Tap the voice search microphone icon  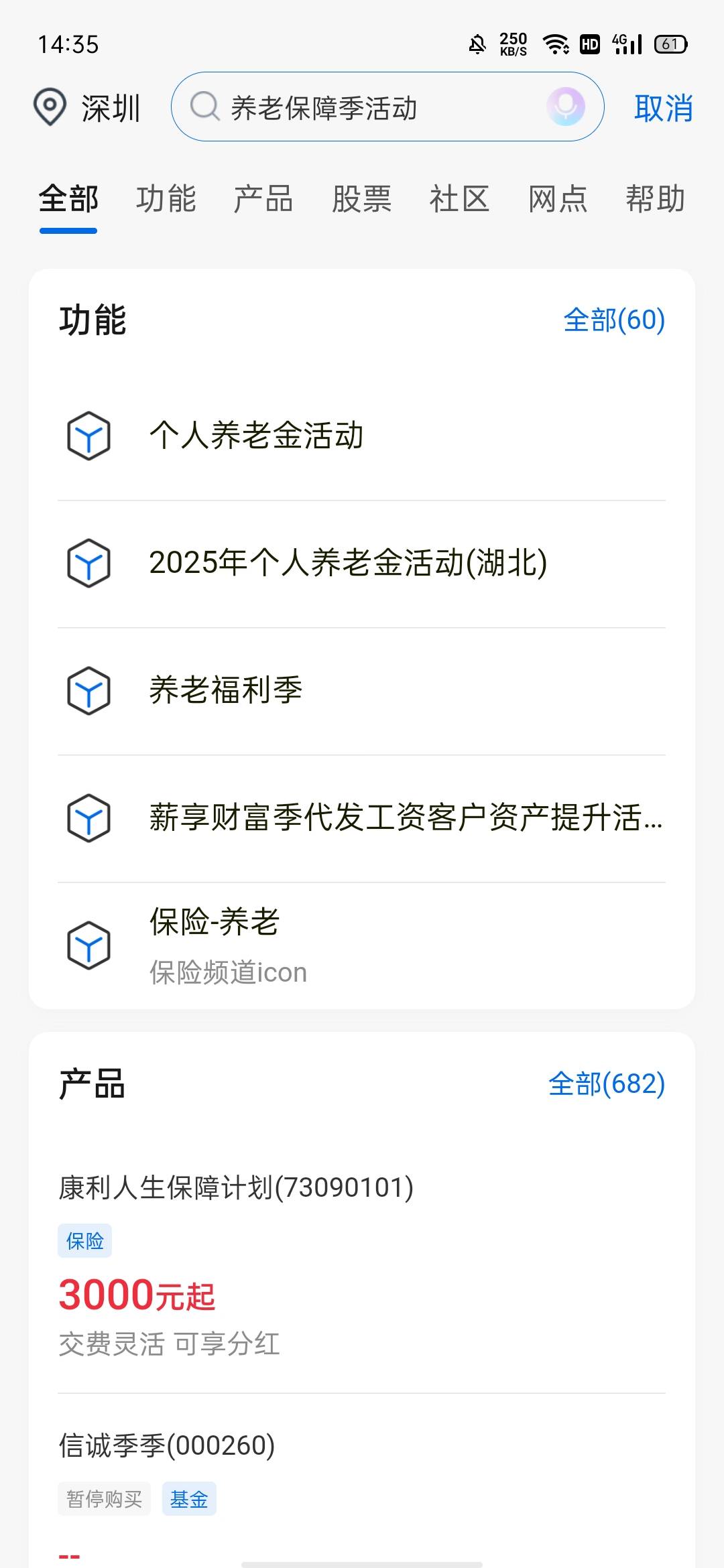tap(566, 107)
